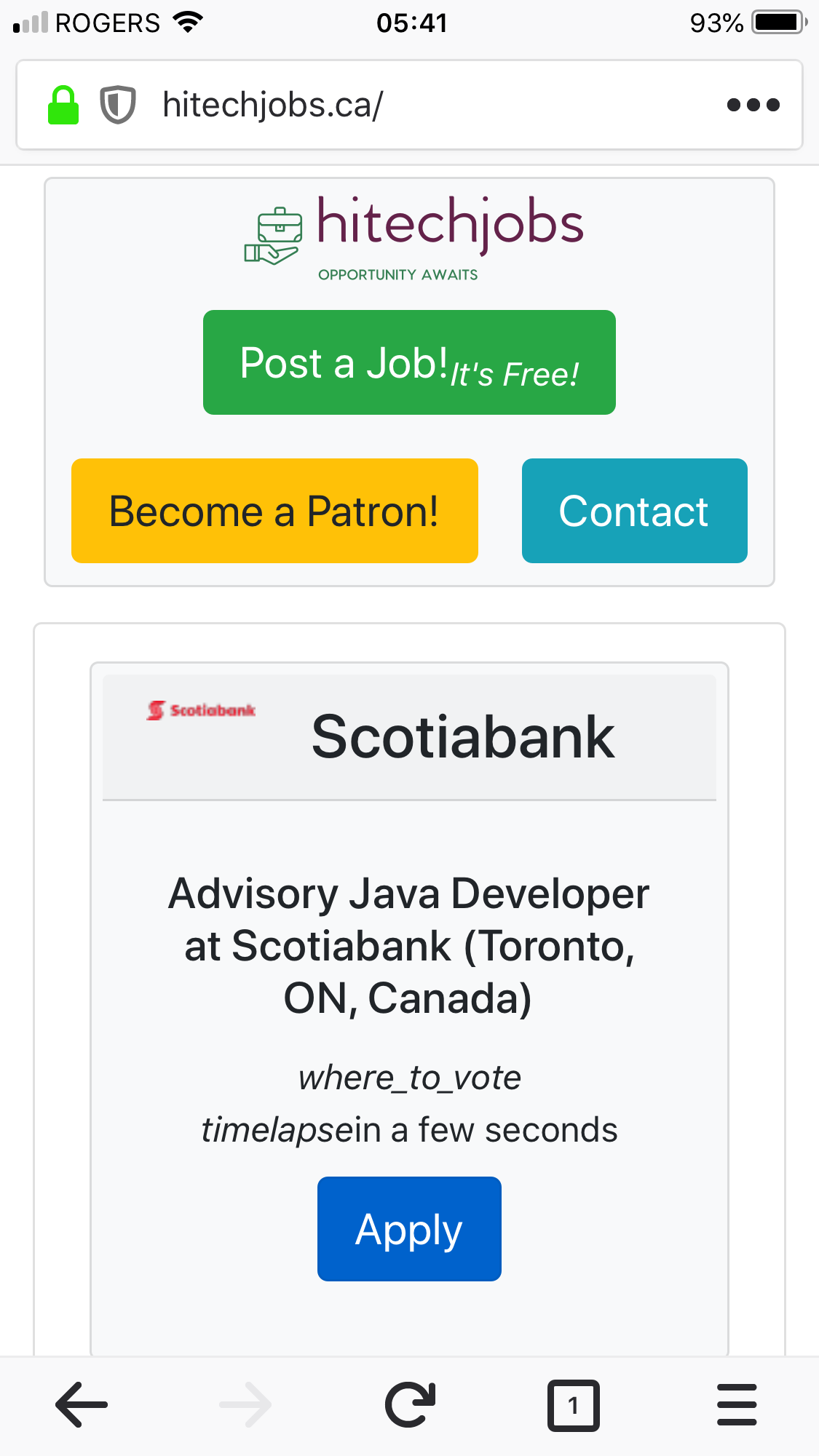This screenshot has height=1456, width=819.
Task: Click the Post a Job button
Action: click(409, 362)
